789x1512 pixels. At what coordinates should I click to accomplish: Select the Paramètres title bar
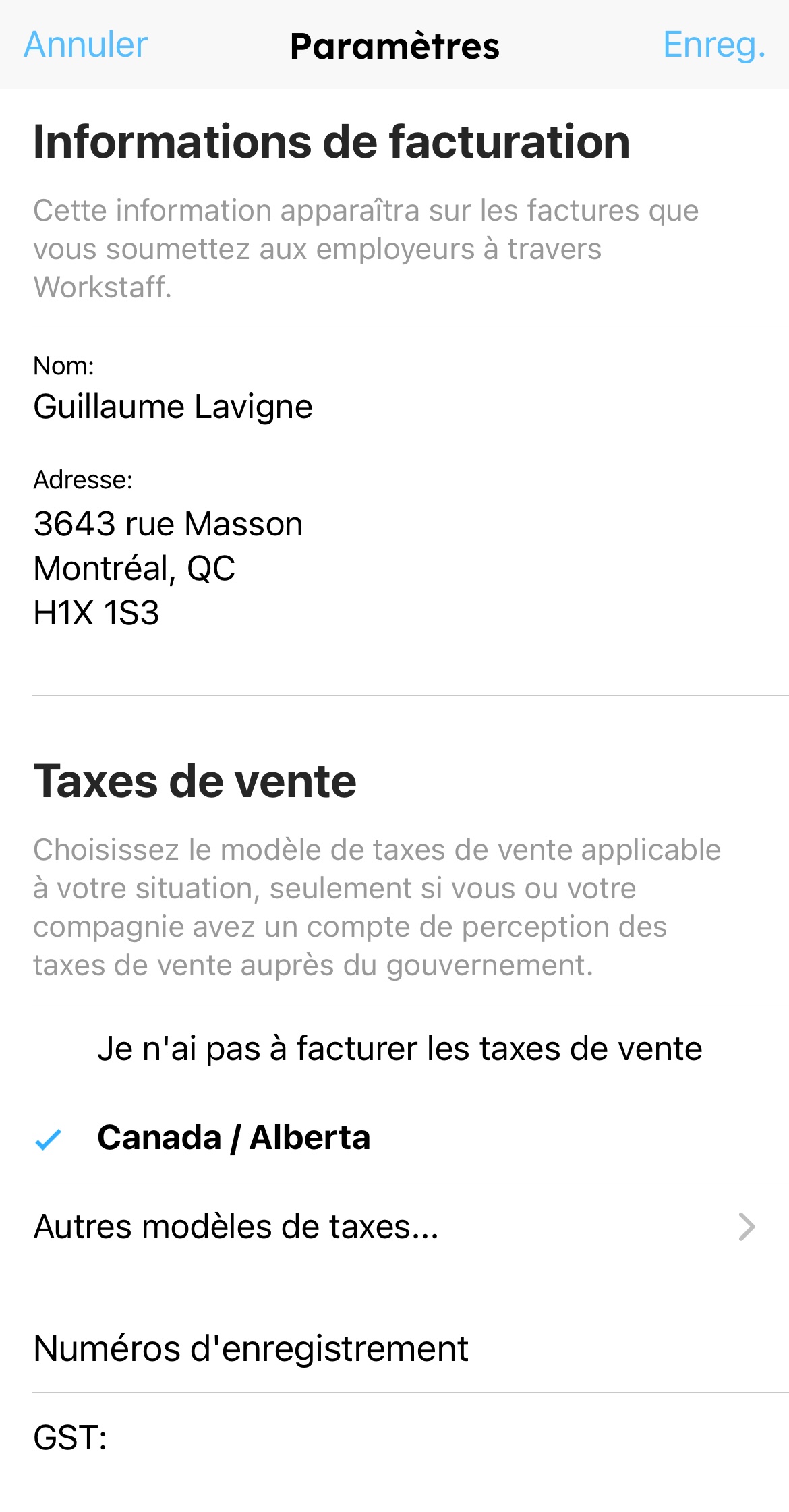tap(394, 46)
